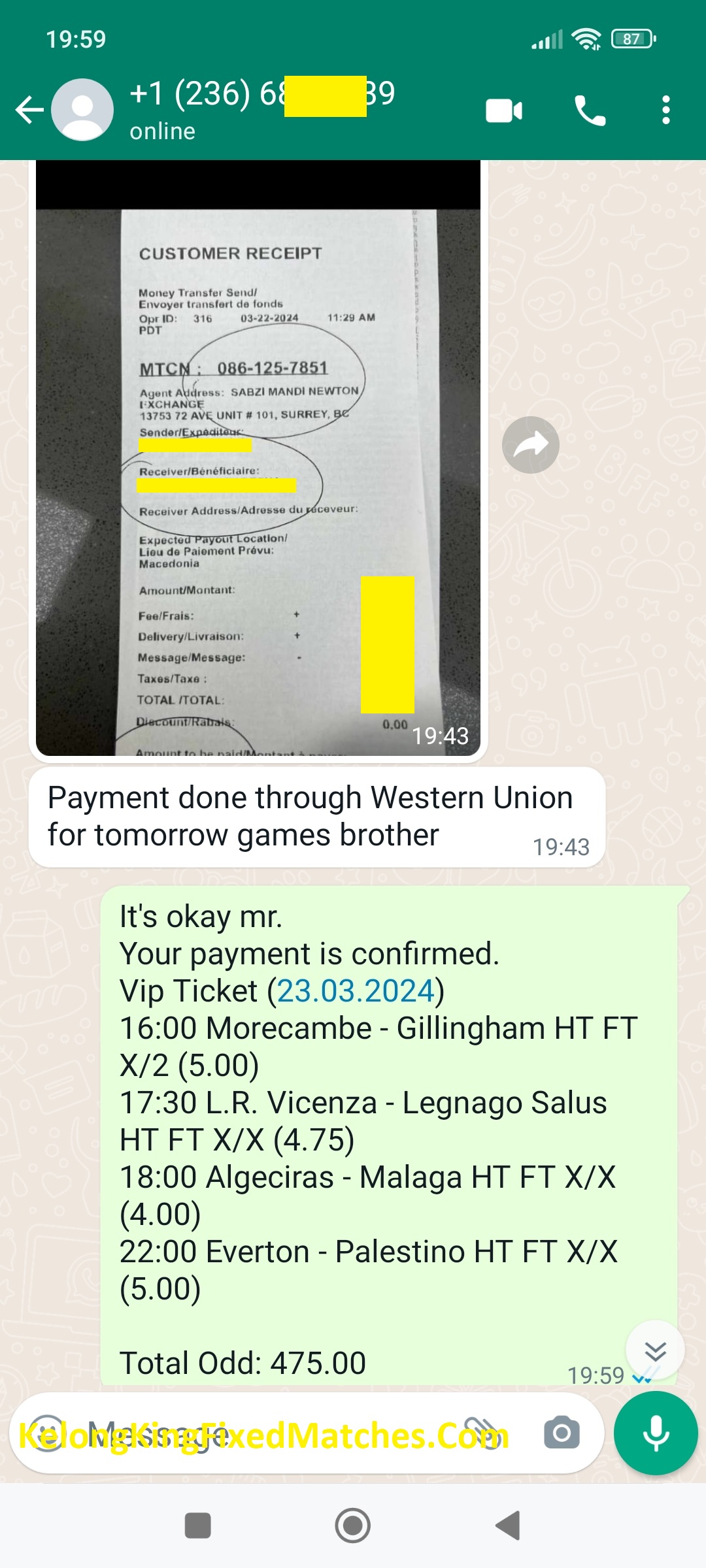Open the more options menu

pos(665,110)
